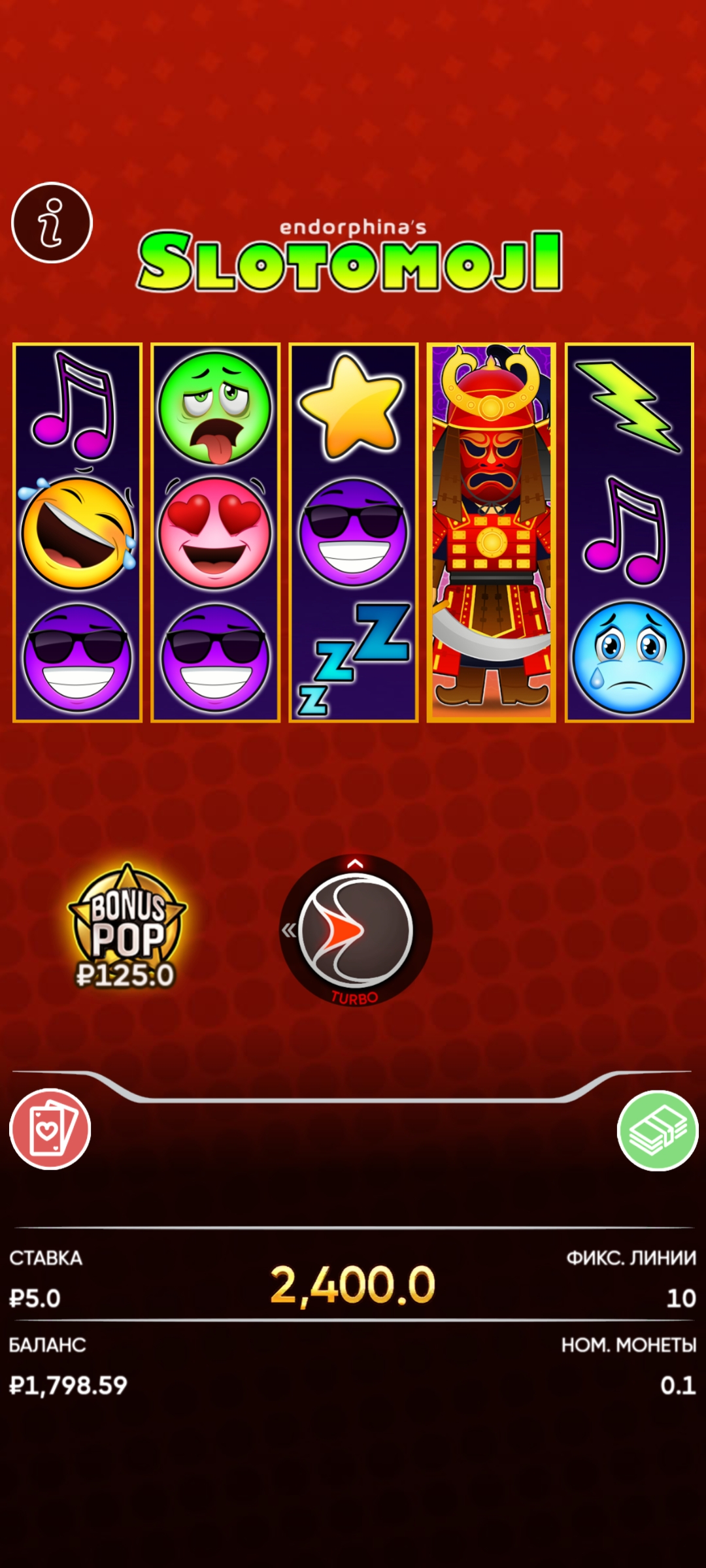Change the bet amount (Ставка)

coord(36,1298)
